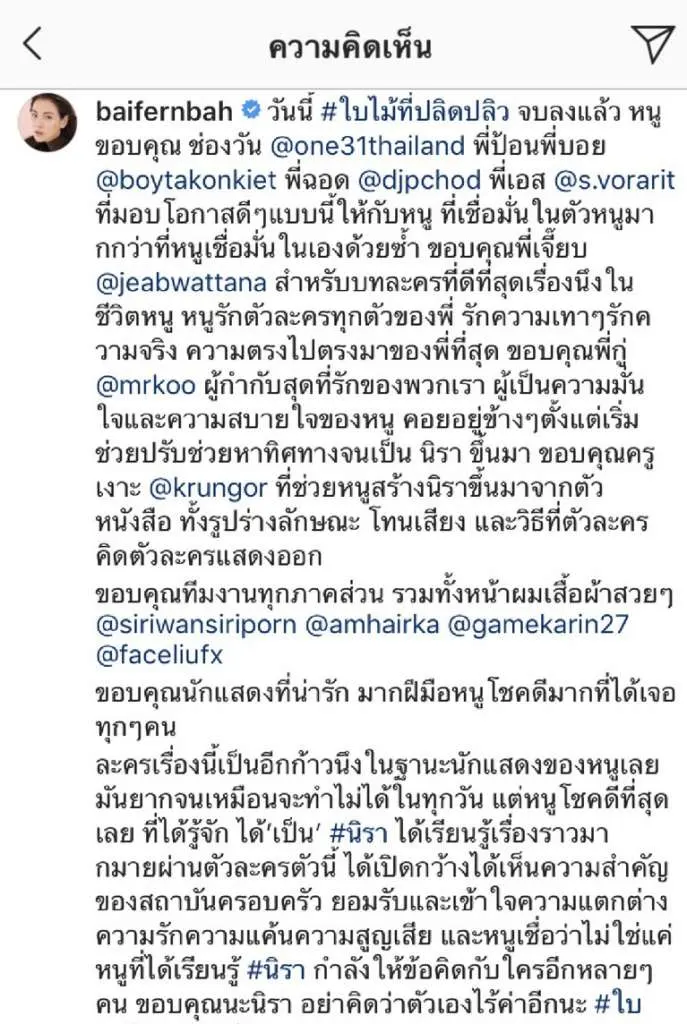
Task: Open baifernbah's profile picture
Action: pyautogui.click(x=45, y=123)
